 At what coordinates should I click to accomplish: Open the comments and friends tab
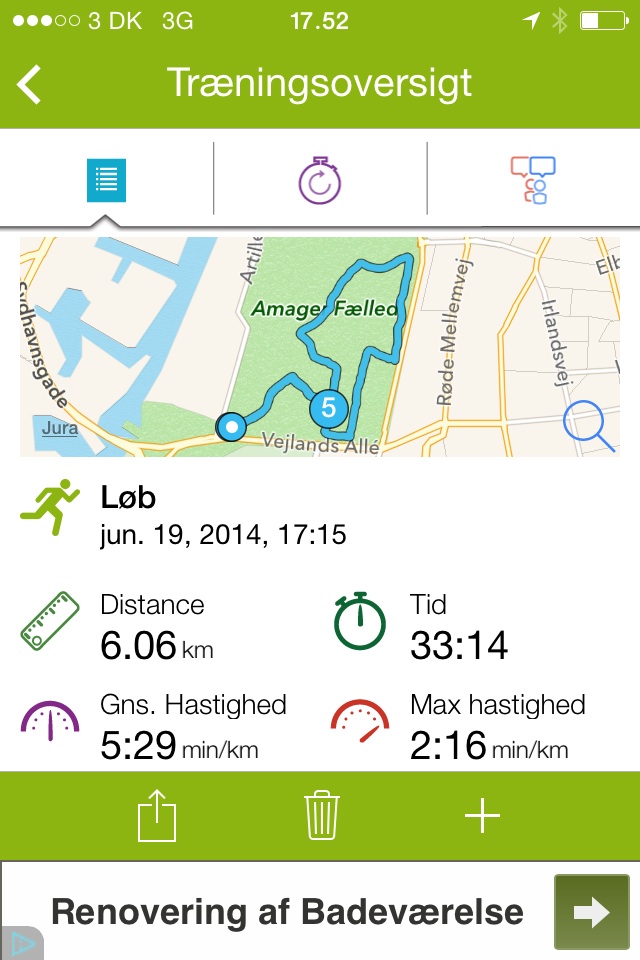pyautogui.click(x=533, y=180)
